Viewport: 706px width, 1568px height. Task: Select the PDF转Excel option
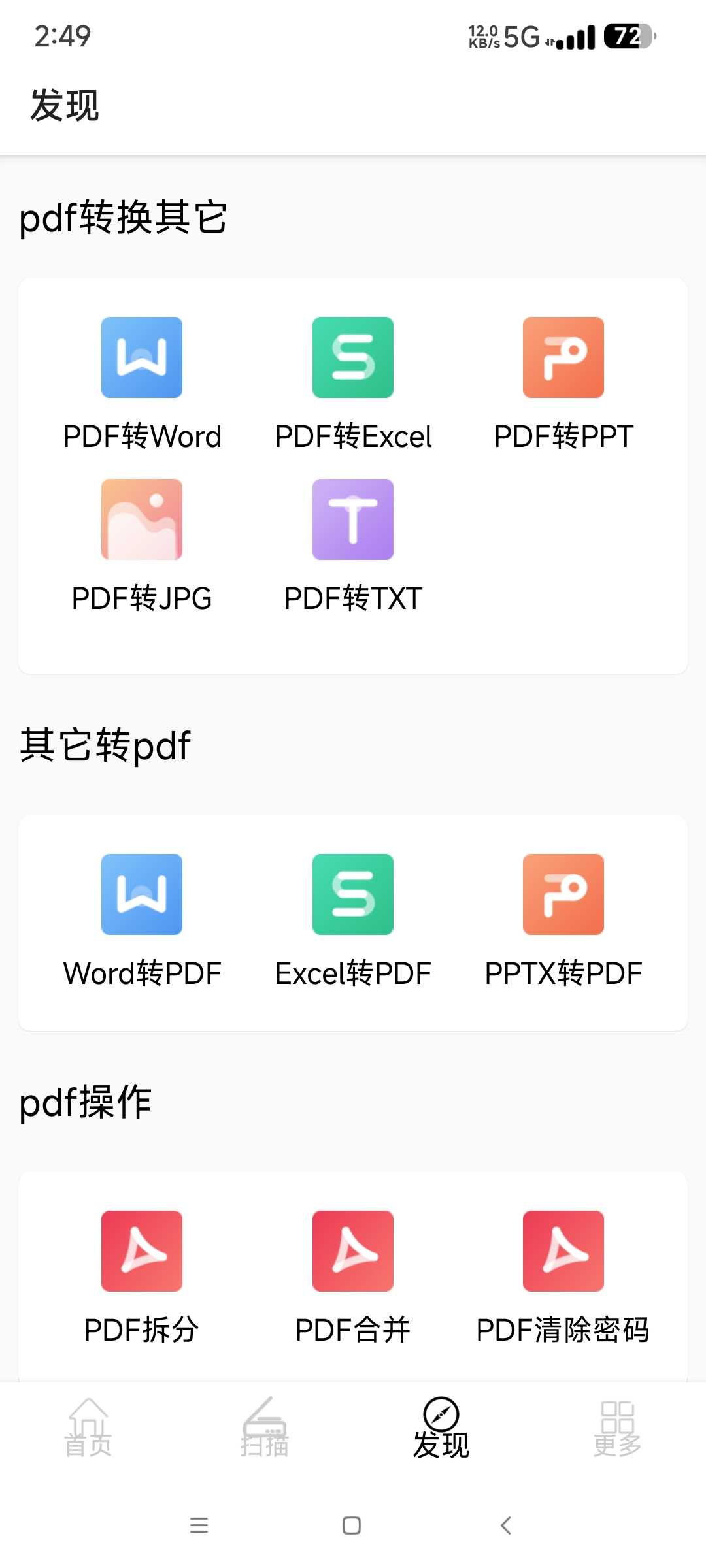pos(353,384)
